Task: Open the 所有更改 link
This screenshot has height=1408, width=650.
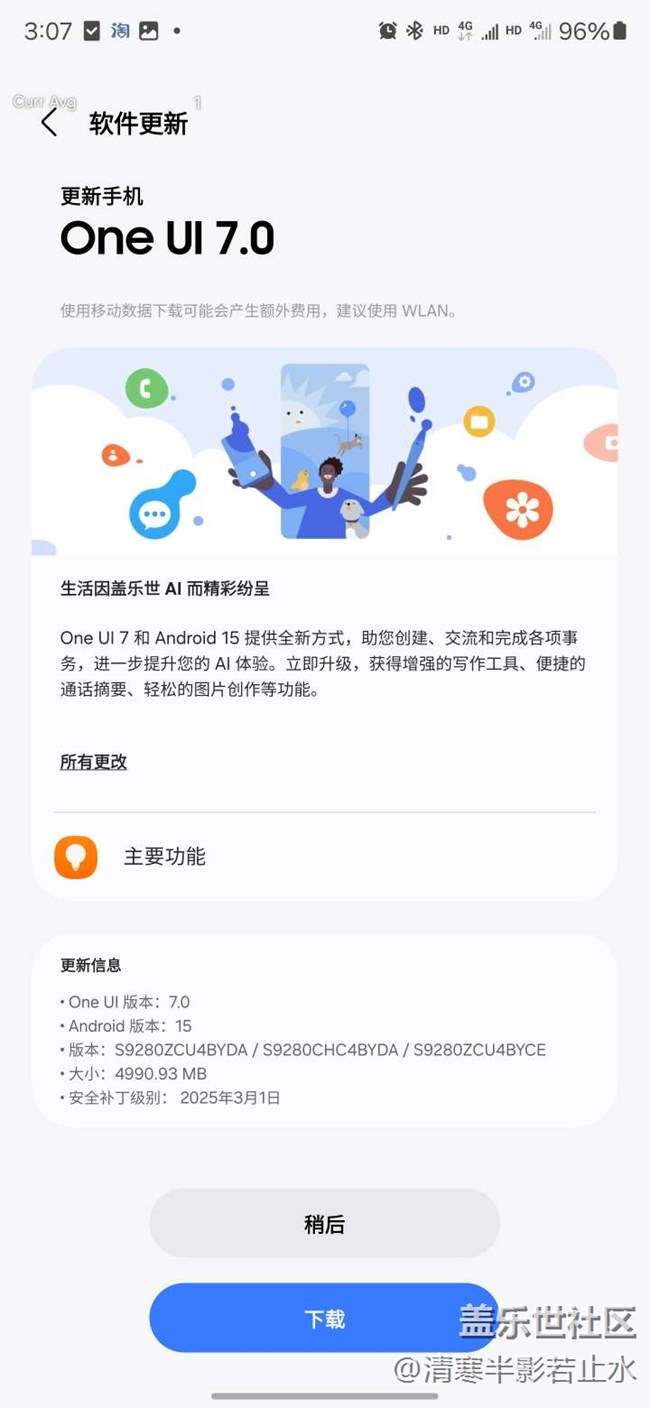Action: tap(94, 762)
